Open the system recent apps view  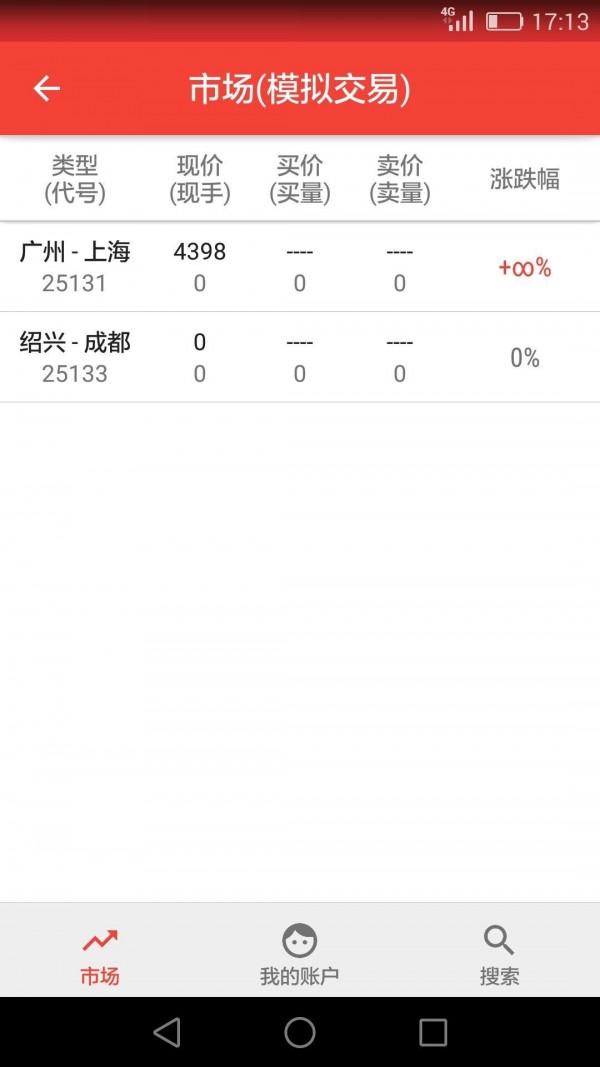pos(433,1032)
